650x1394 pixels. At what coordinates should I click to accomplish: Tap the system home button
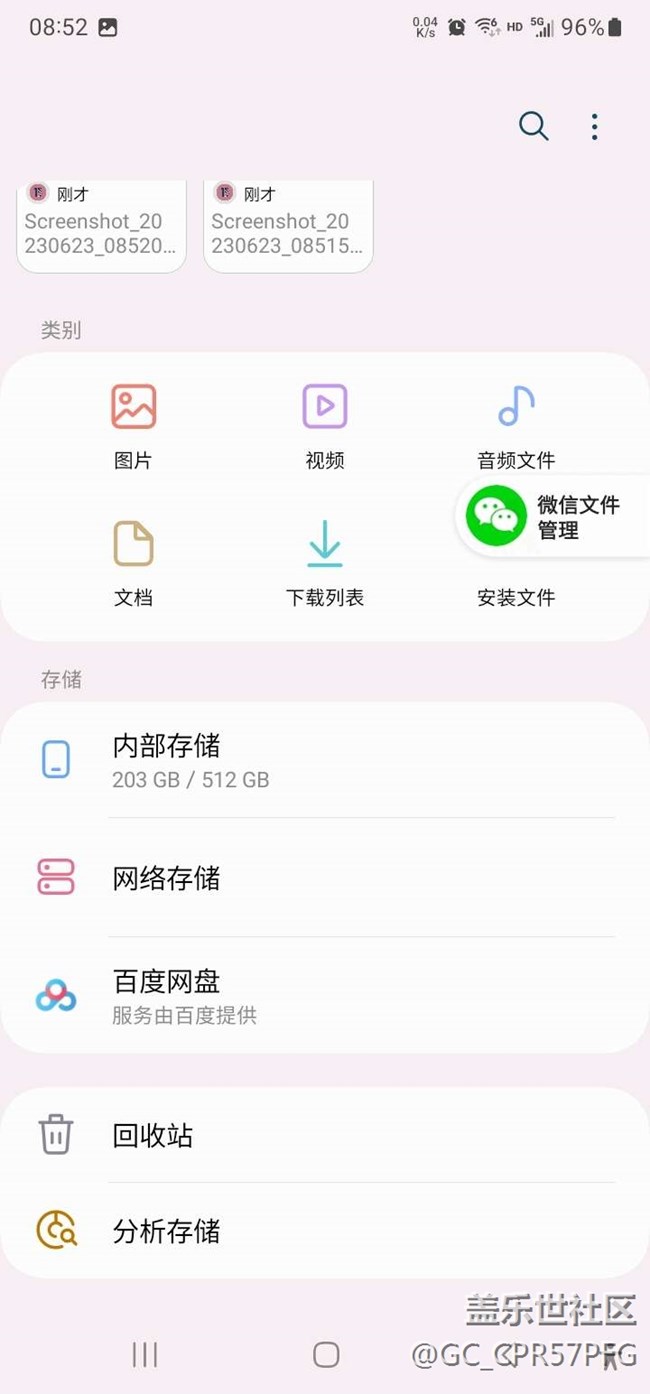pos(326,1354)
